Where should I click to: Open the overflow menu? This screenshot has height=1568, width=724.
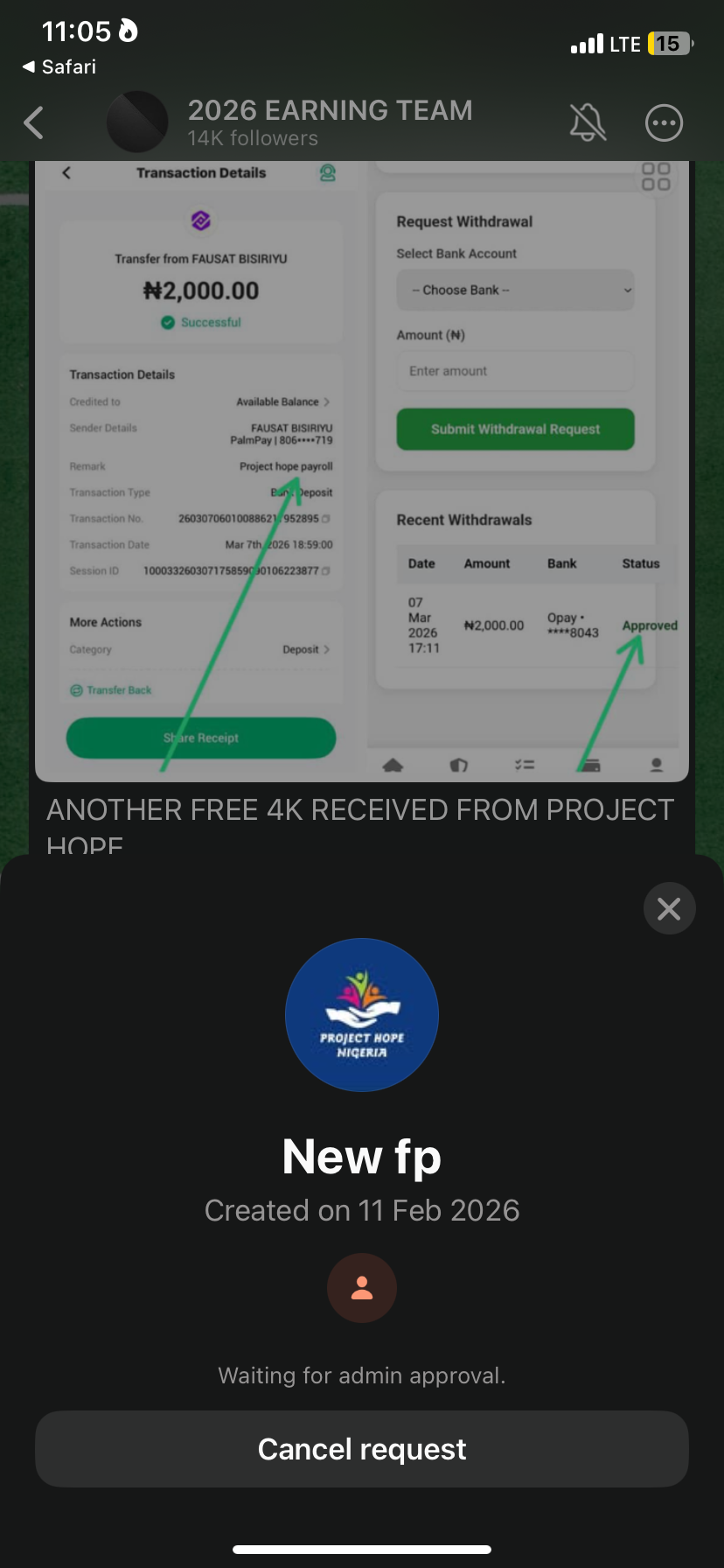click(664, 122)
